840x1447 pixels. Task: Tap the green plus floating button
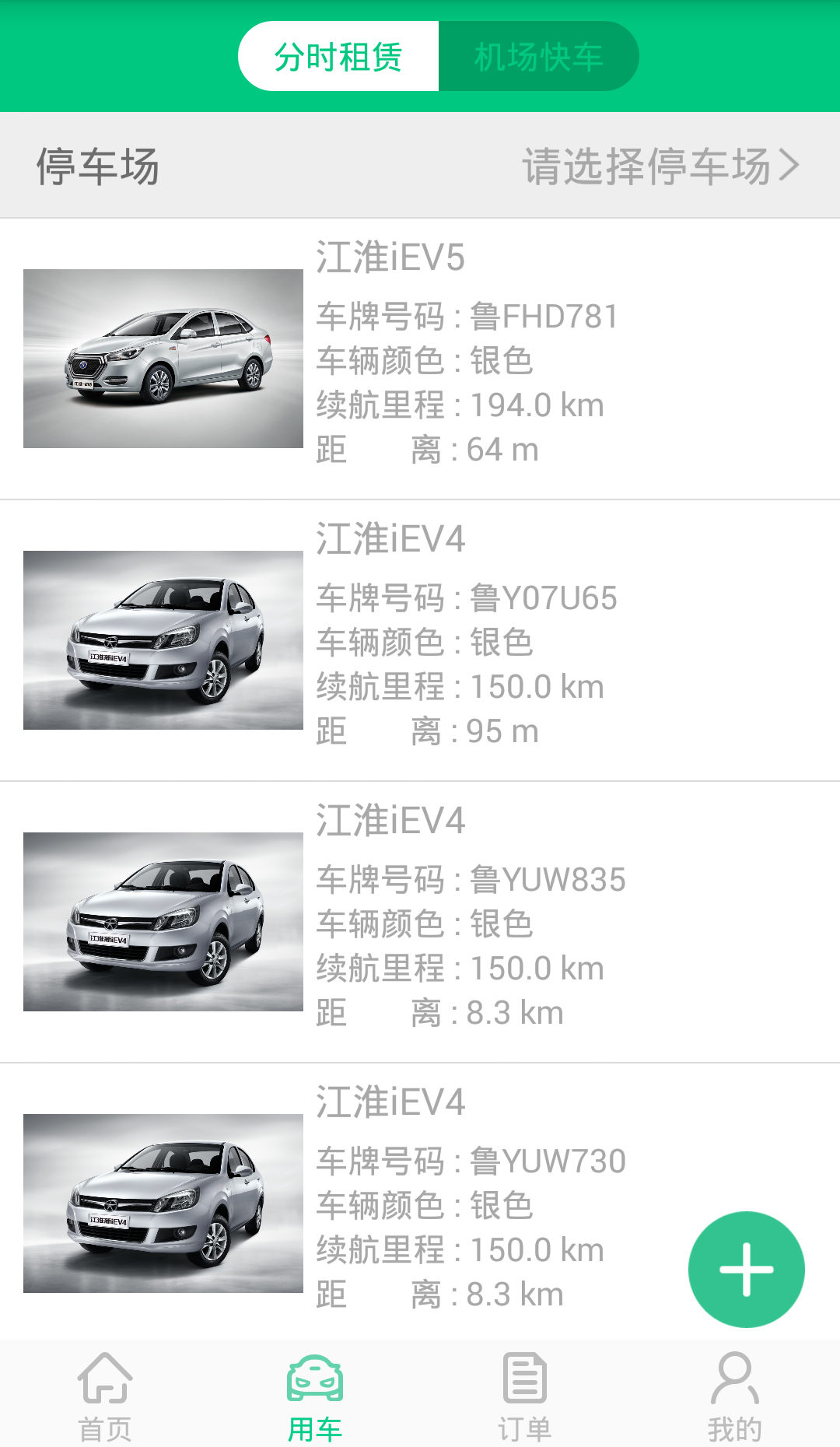(x=746, y=1270)
